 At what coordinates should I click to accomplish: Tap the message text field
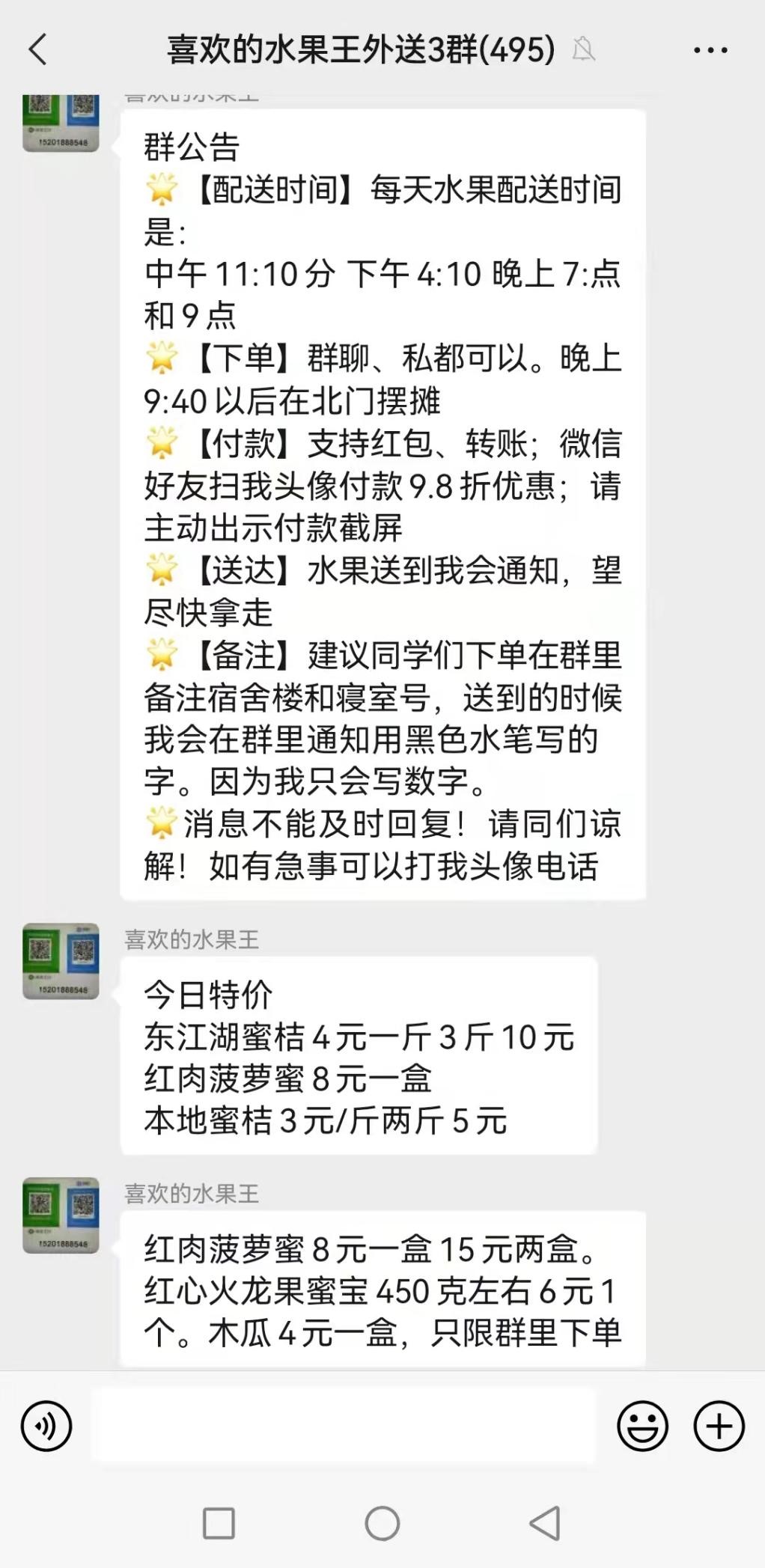[343, 1427]
